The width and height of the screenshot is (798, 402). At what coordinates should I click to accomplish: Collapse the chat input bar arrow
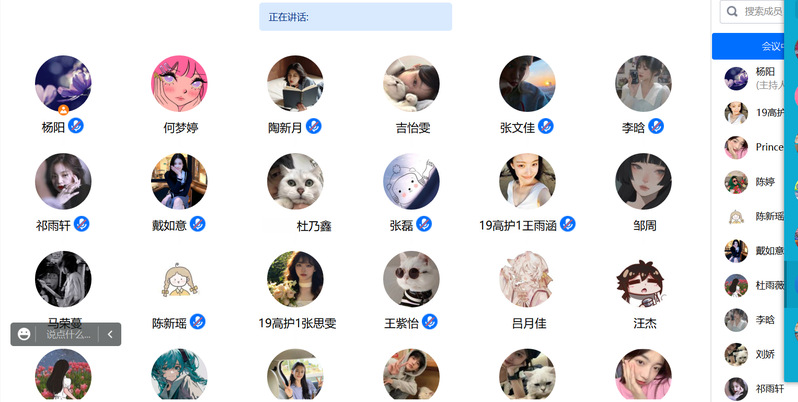110,334
